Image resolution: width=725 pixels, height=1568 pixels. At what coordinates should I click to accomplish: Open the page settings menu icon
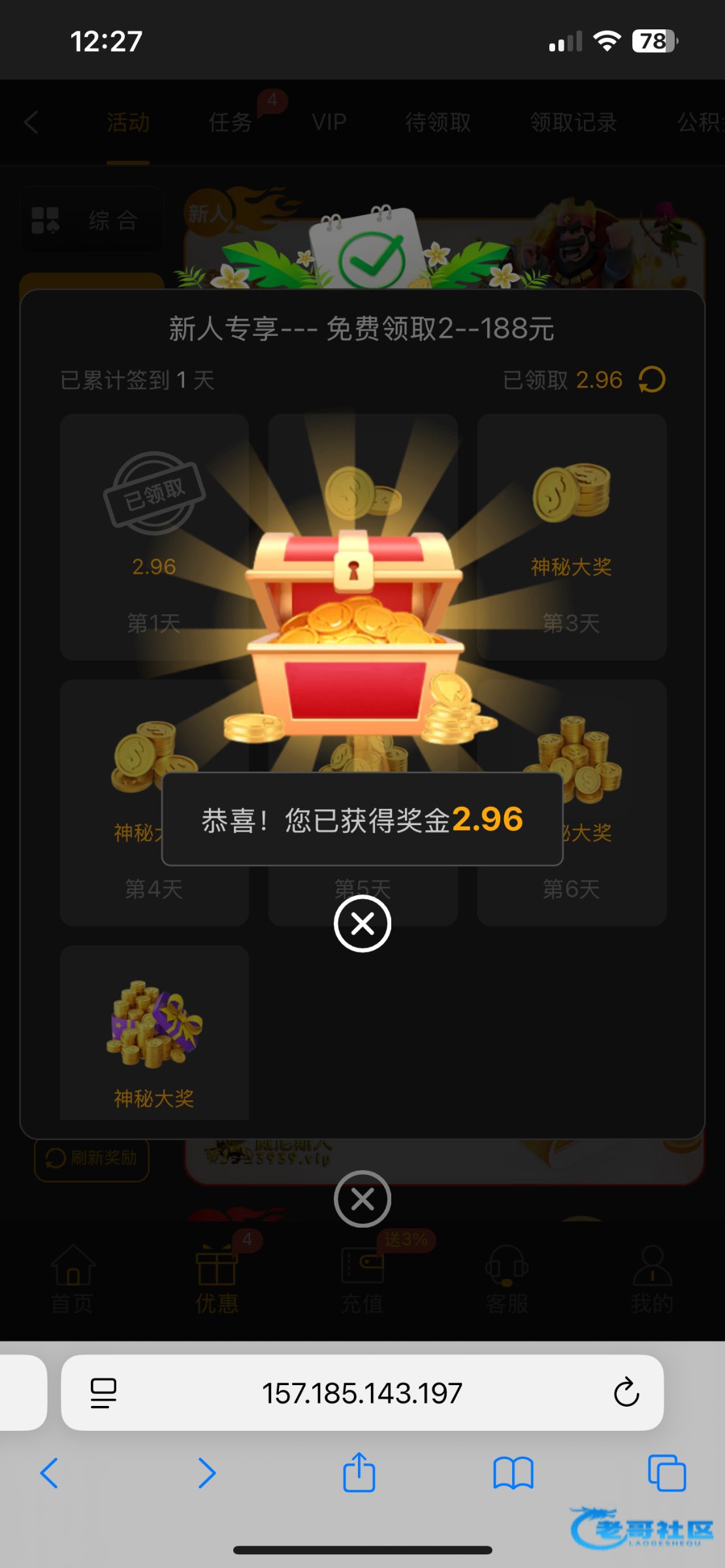(x=103, y=1393)
